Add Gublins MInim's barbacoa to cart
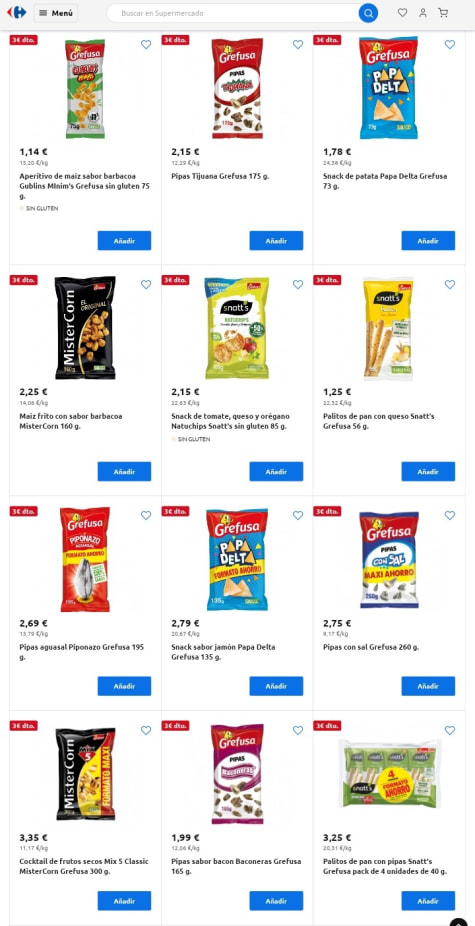475x926 pixels. [x=124, y=240]
